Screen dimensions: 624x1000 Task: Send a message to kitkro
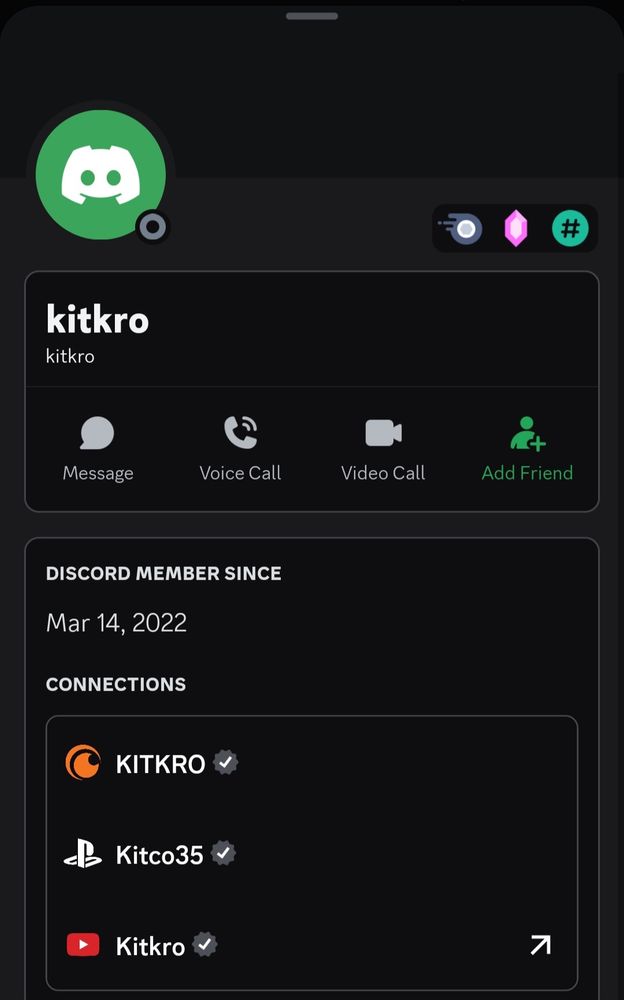(97, 449)
